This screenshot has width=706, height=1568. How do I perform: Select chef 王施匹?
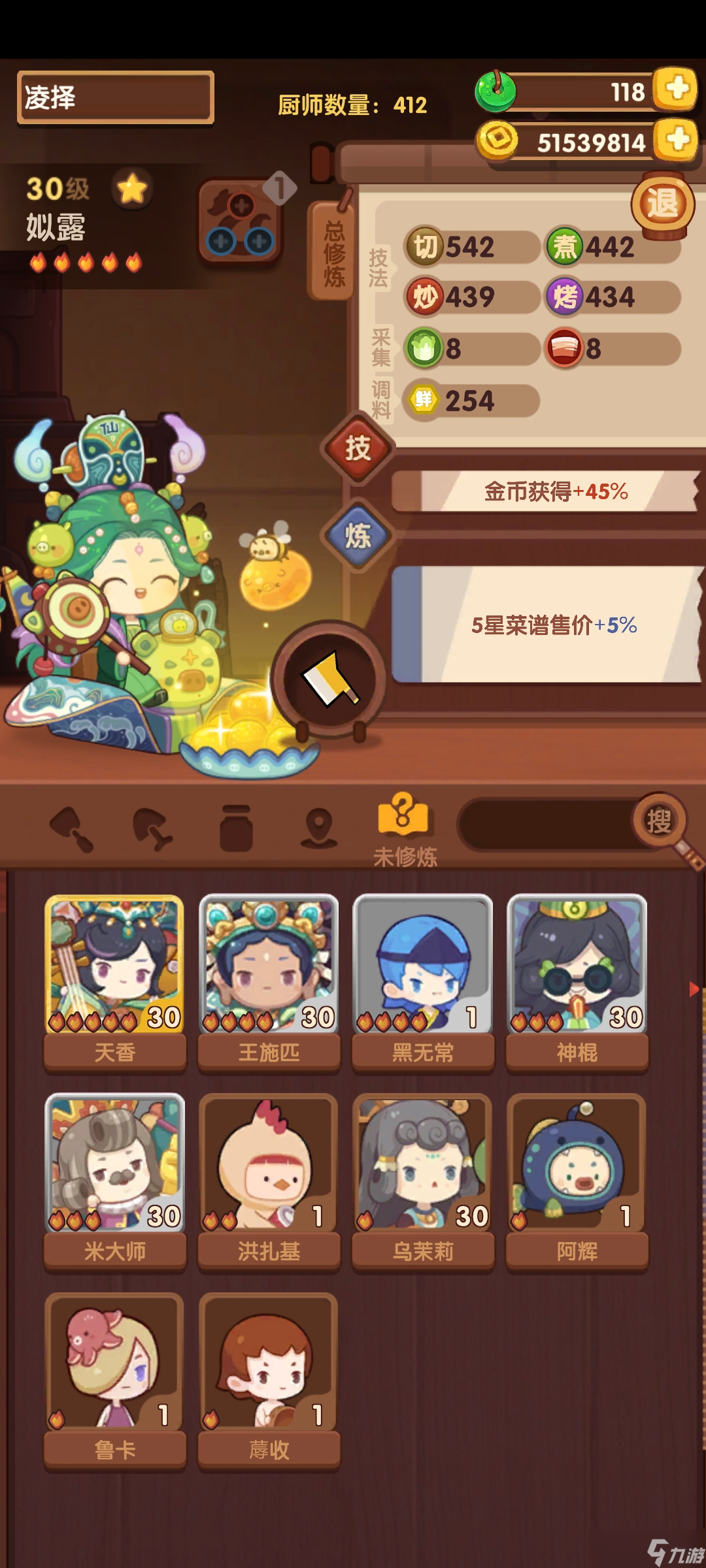click(269, 980)
